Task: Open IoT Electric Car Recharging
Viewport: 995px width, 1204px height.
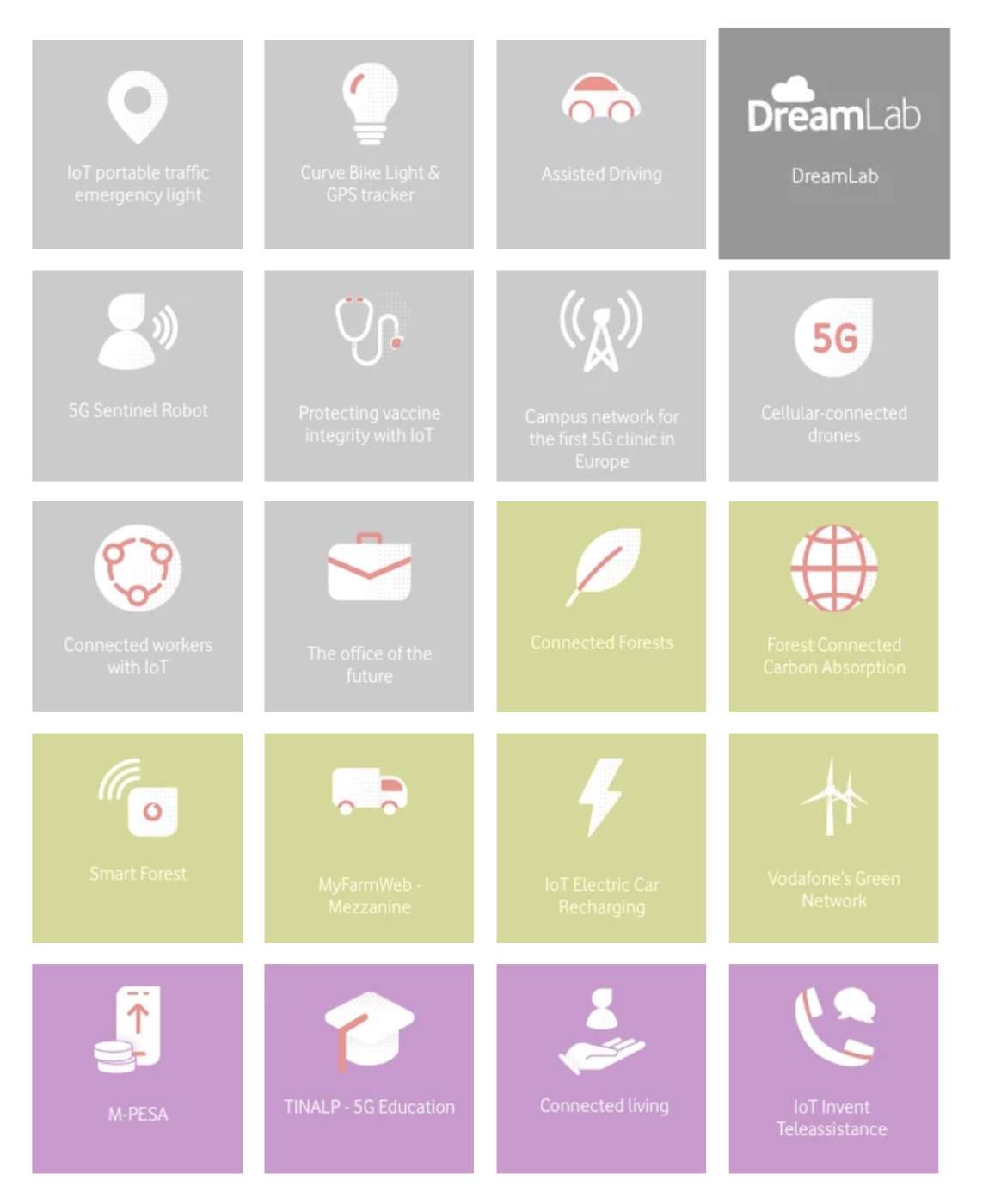Action: click(601, 838)
